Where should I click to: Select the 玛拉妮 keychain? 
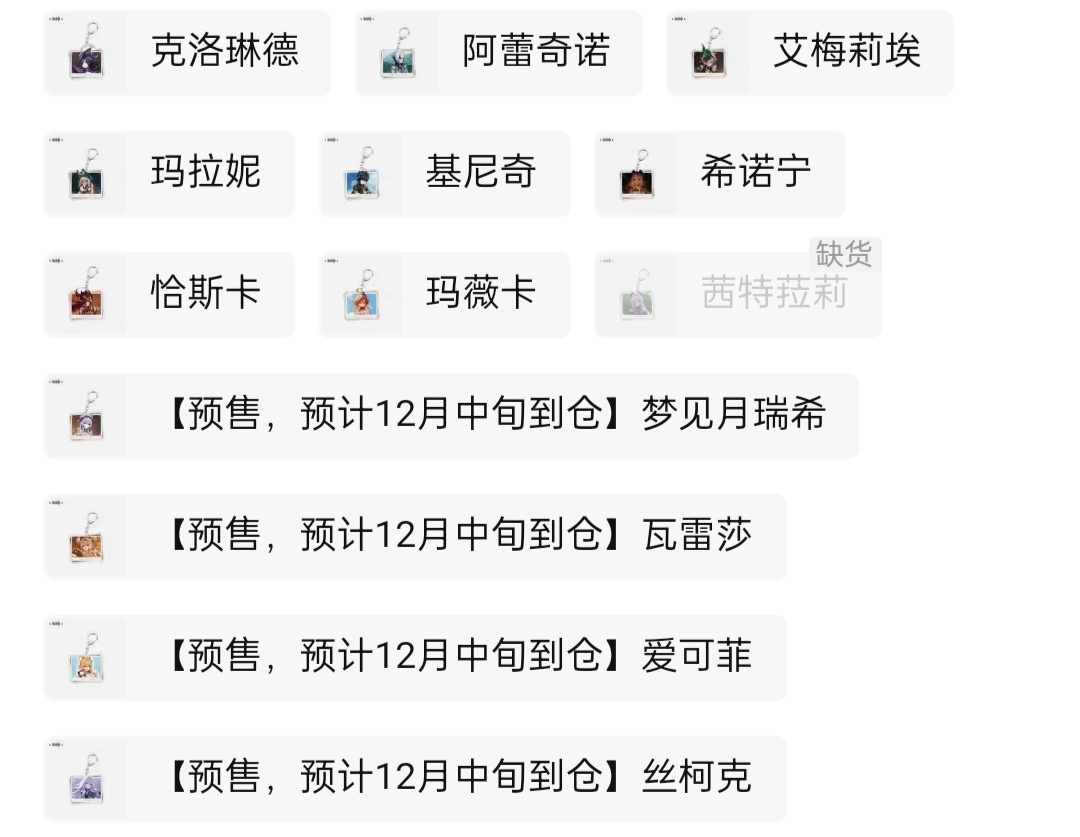pos(170,174)
